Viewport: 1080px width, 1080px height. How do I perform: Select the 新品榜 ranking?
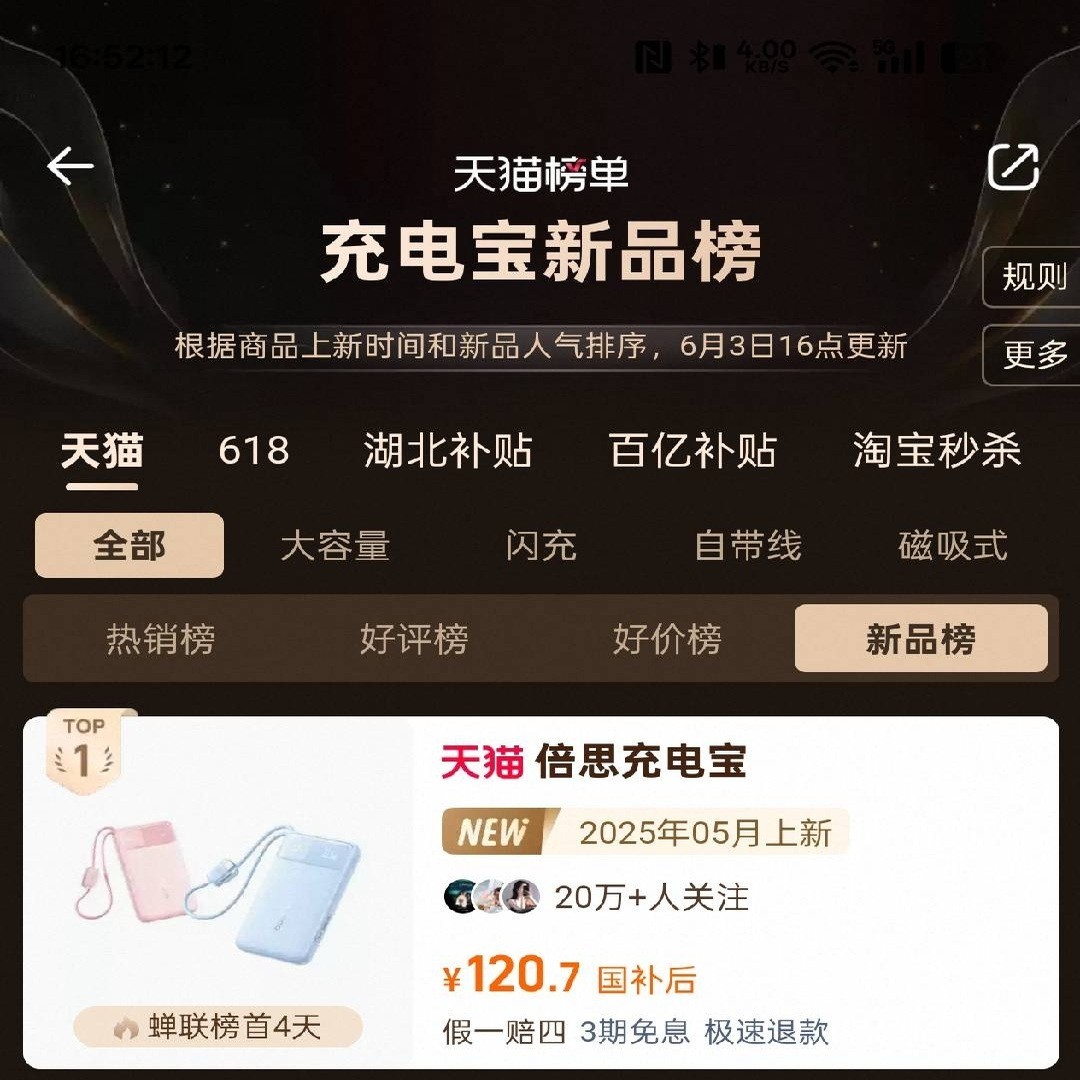point(921,639)
